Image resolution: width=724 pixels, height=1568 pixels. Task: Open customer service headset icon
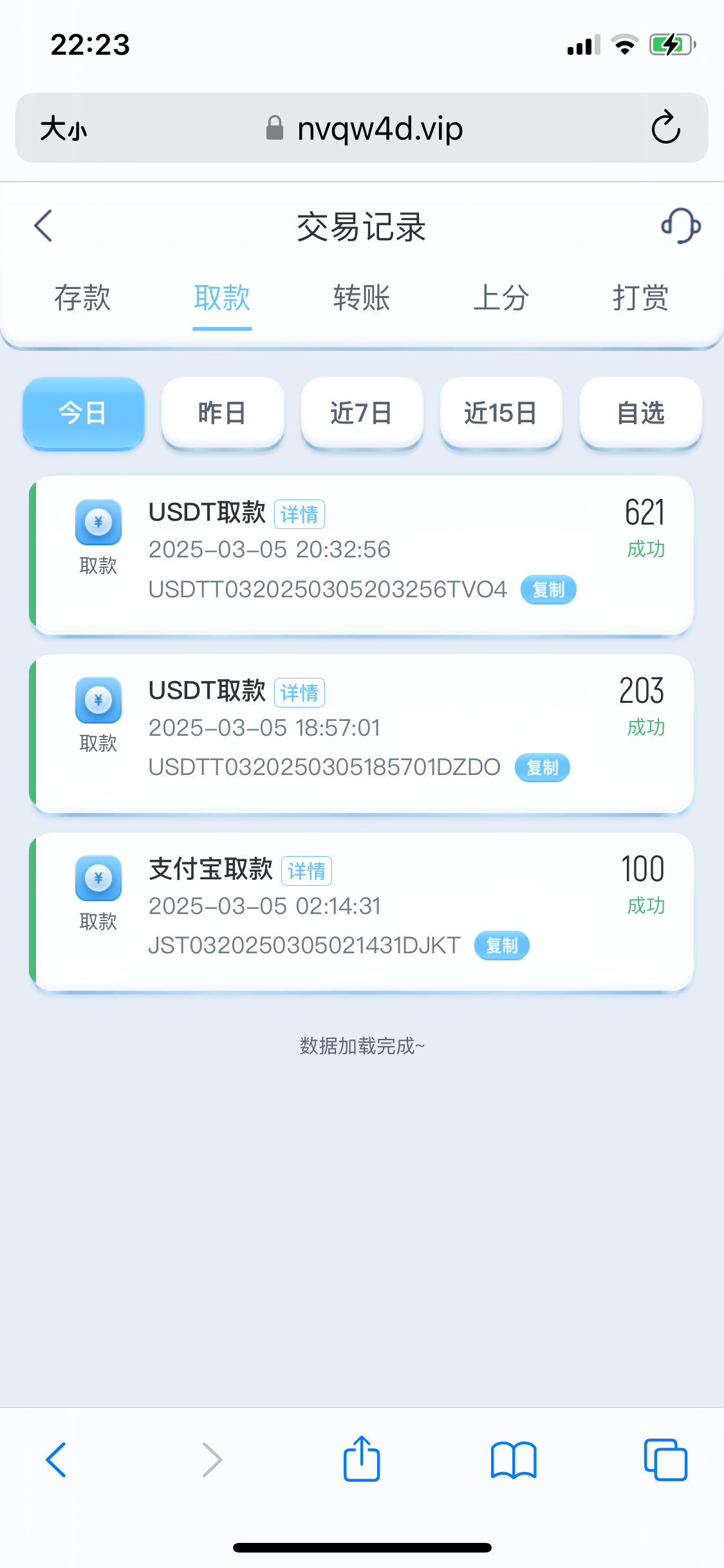tap(681, 226)
